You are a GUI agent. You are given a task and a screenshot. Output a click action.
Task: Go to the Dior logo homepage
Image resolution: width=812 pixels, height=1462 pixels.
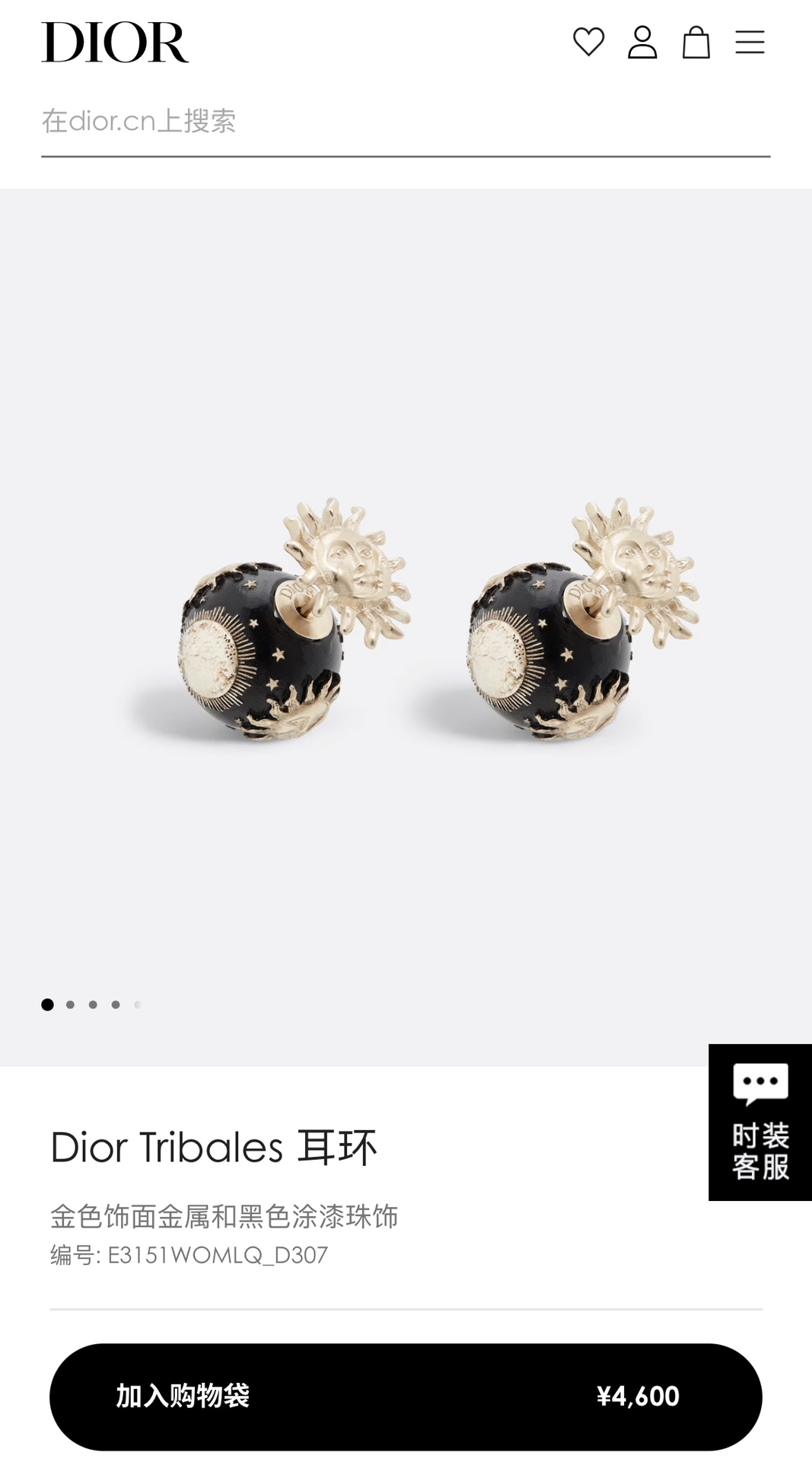(x=115, y=42)
